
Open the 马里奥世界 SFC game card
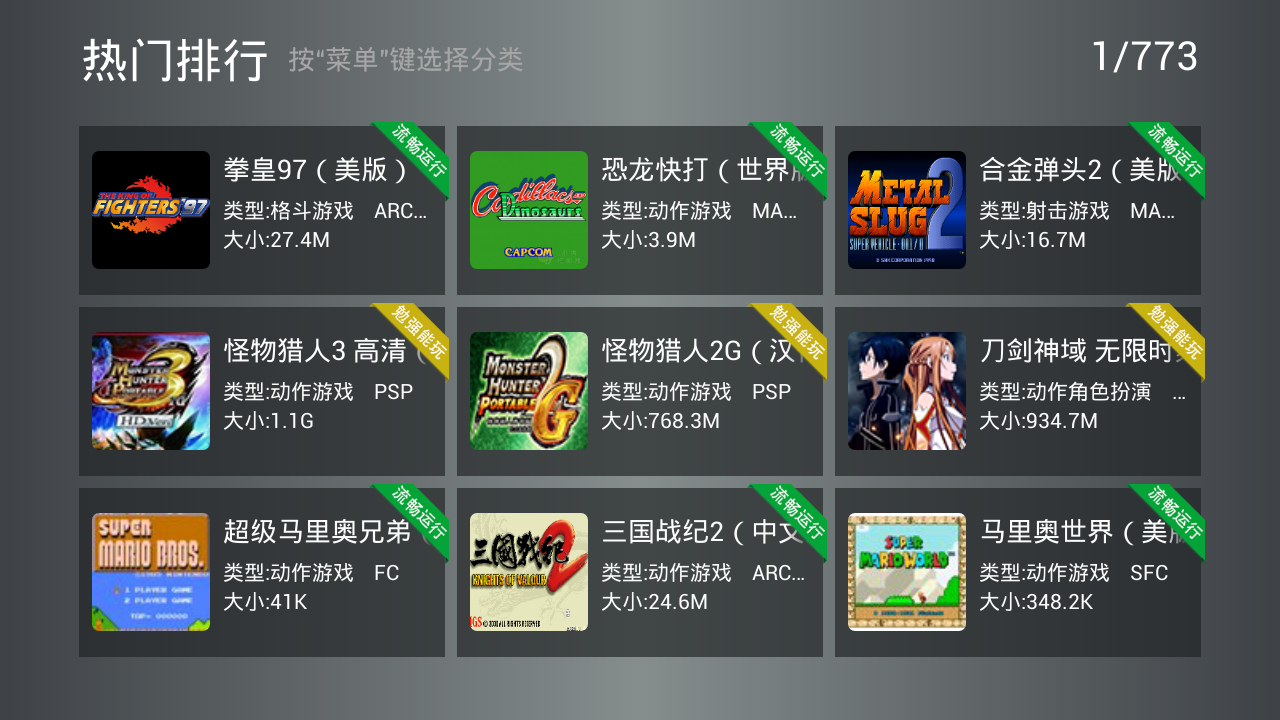[1018, 572]
